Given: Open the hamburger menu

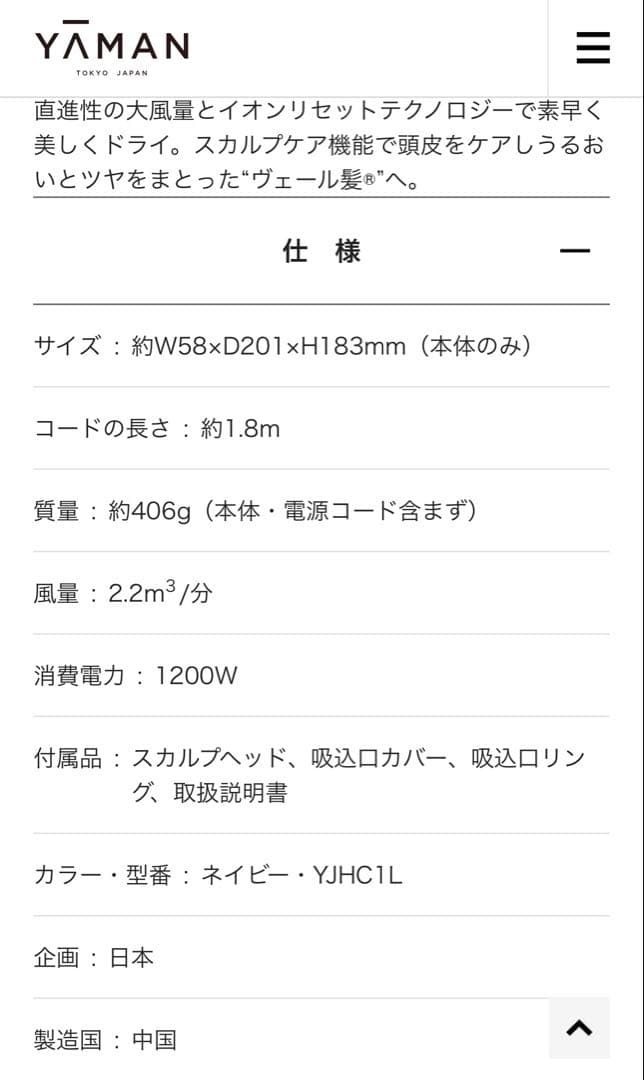Looking at the screenshot, I should (593, 47).
